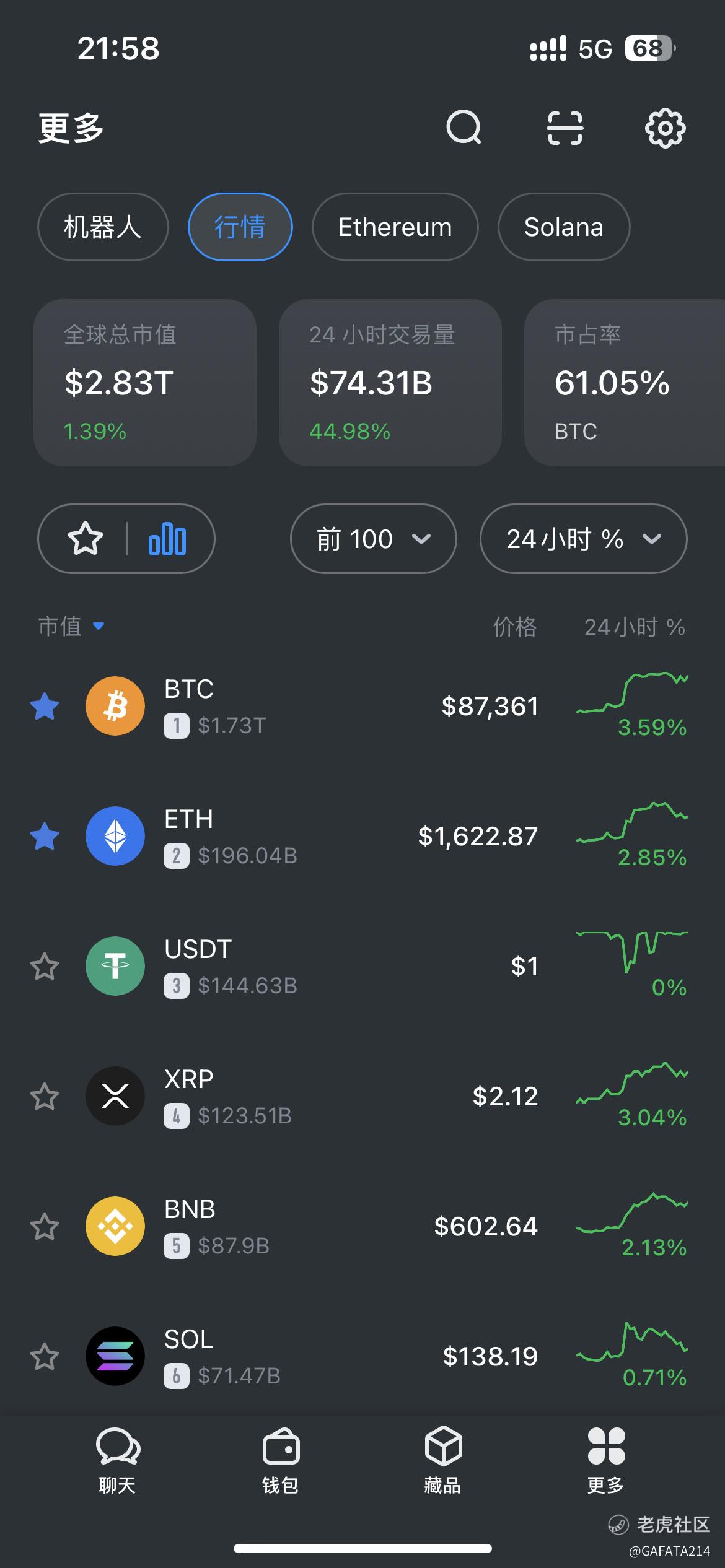Favorite USDT with its star
Viewport: 725px width, 1568px height.
[45, 966]
